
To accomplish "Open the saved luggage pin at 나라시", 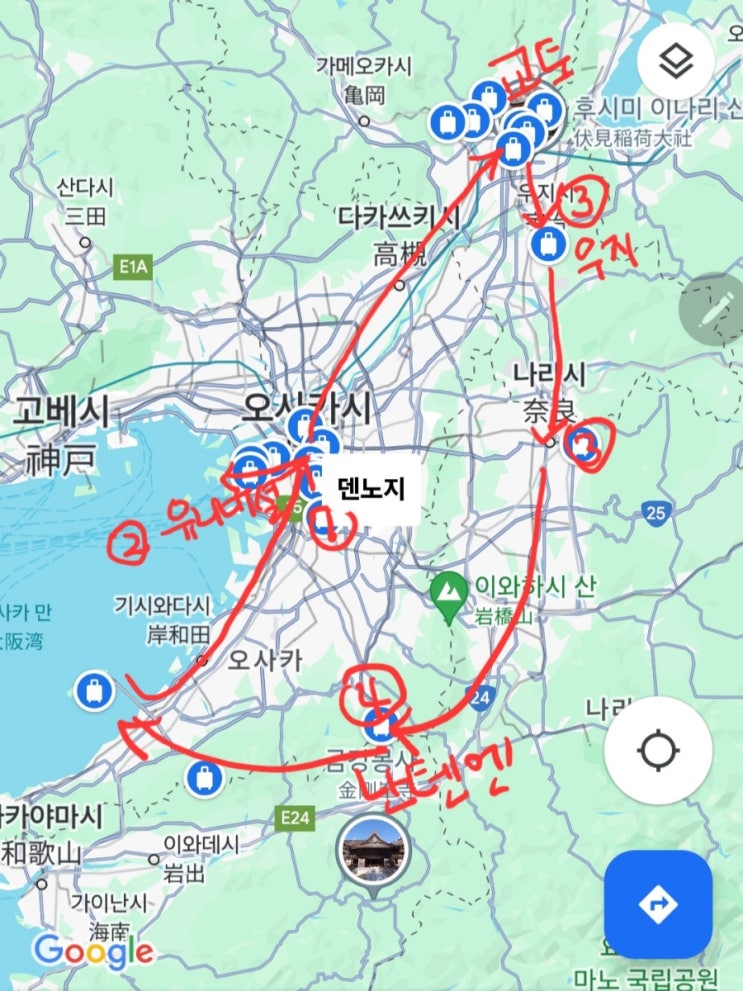I will pyautogui.click(x=582, y=443).
